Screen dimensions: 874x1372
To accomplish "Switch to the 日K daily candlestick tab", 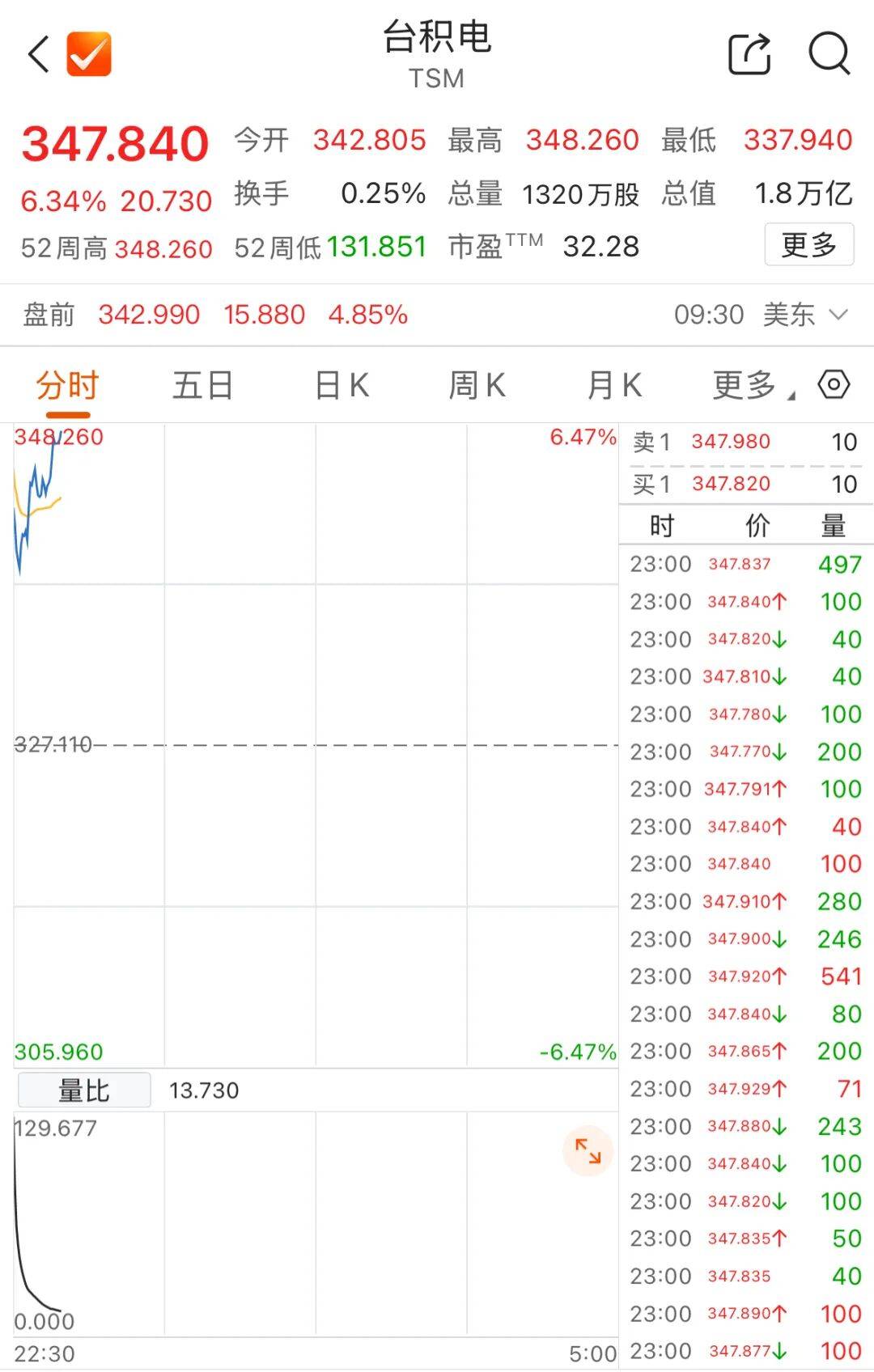I will point(340,386).
